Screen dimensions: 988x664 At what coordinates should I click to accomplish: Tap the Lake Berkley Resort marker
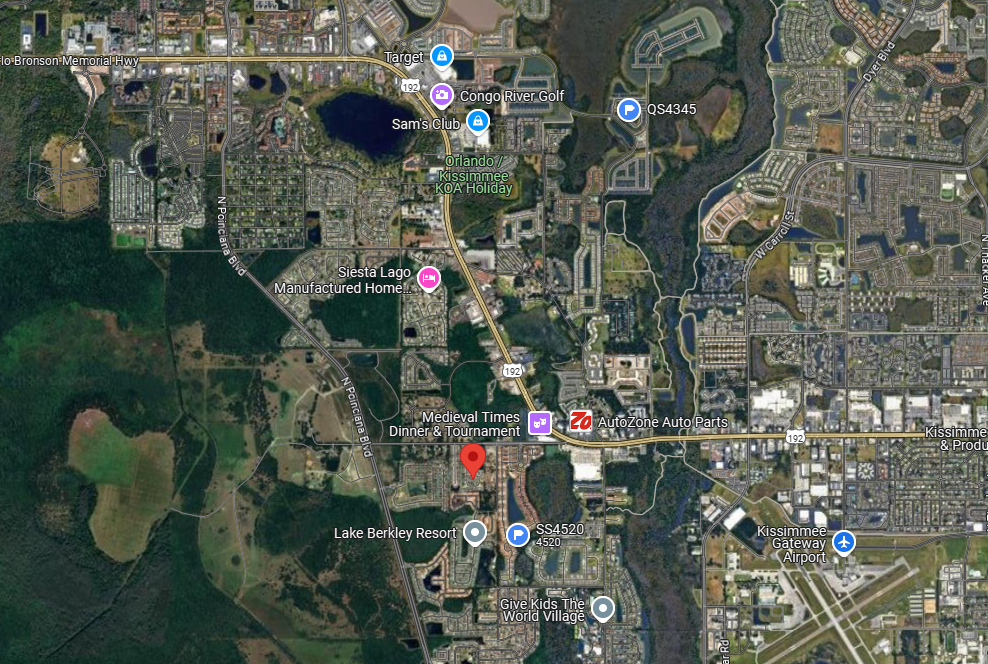(x=475, y=533)
